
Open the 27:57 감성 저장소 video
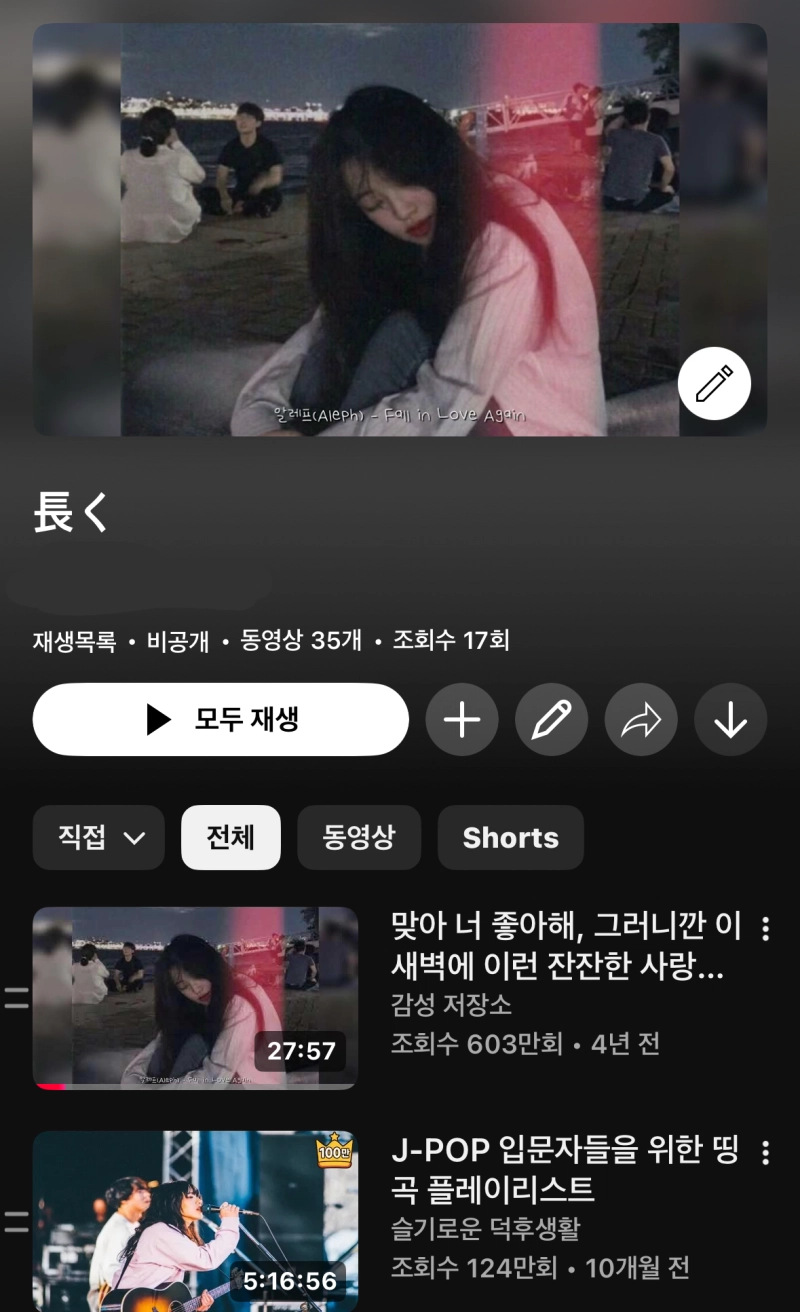(x=195, y=998)
